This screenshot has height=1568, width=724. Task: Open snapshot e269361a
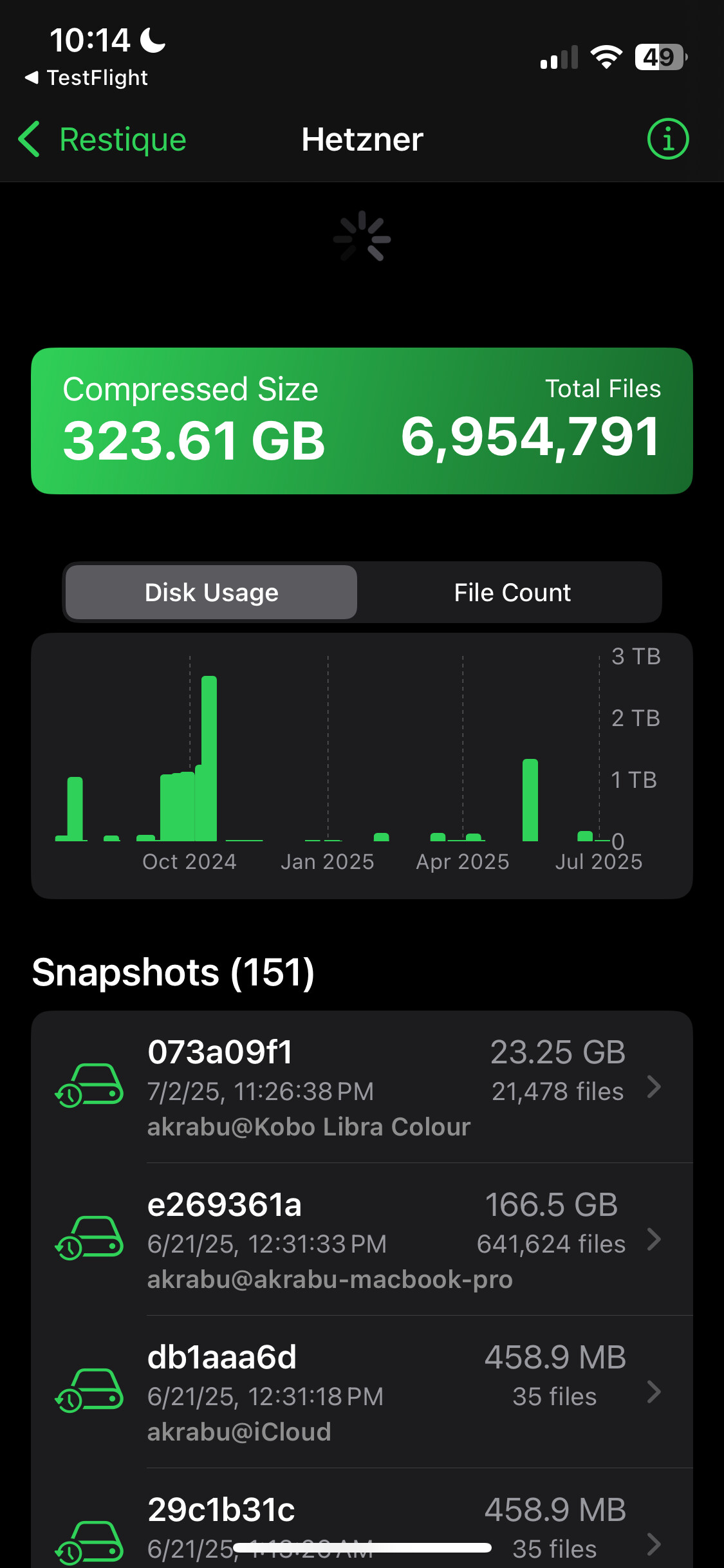pos(362,1240)
